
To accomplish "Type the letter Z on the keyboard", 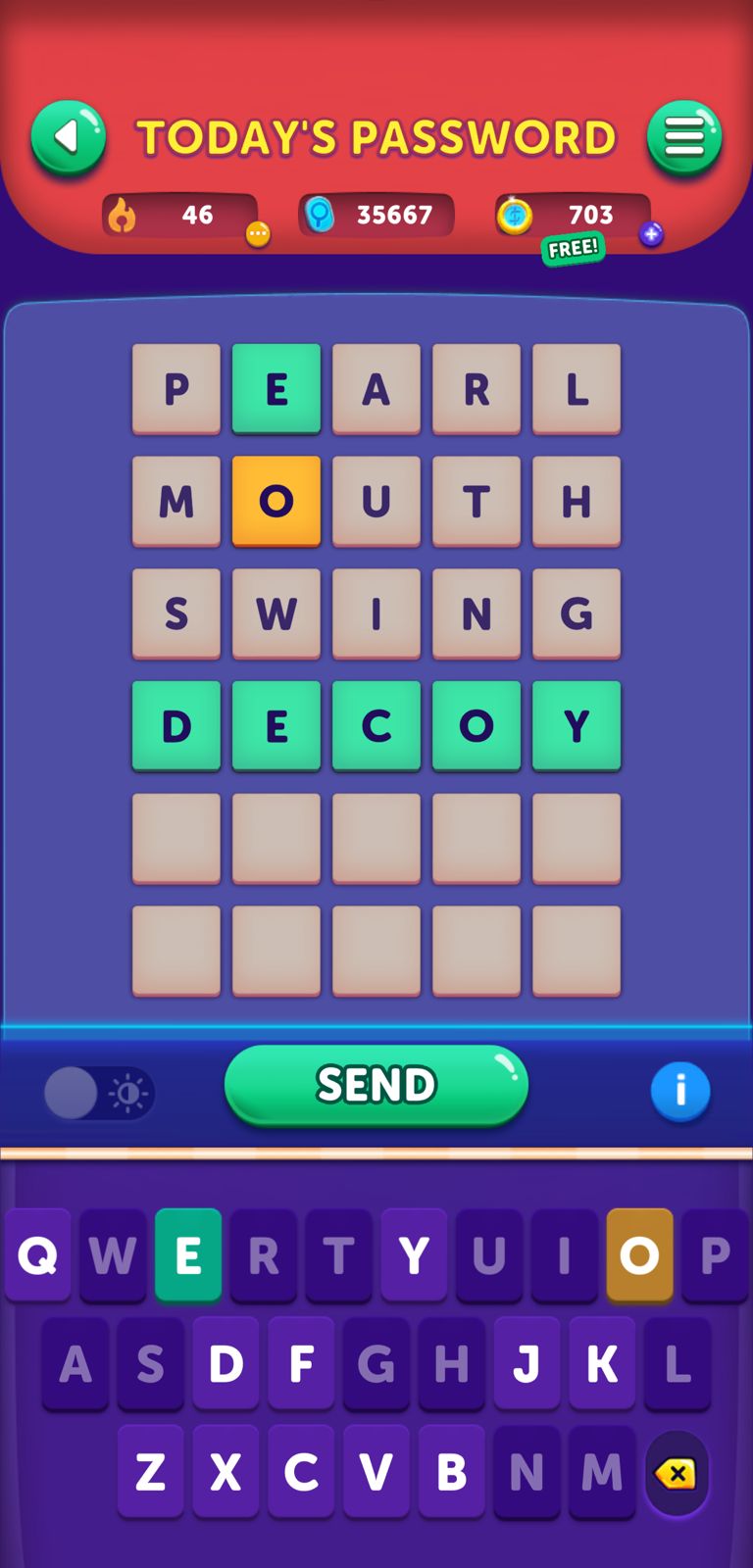I will coord(150,1471).
